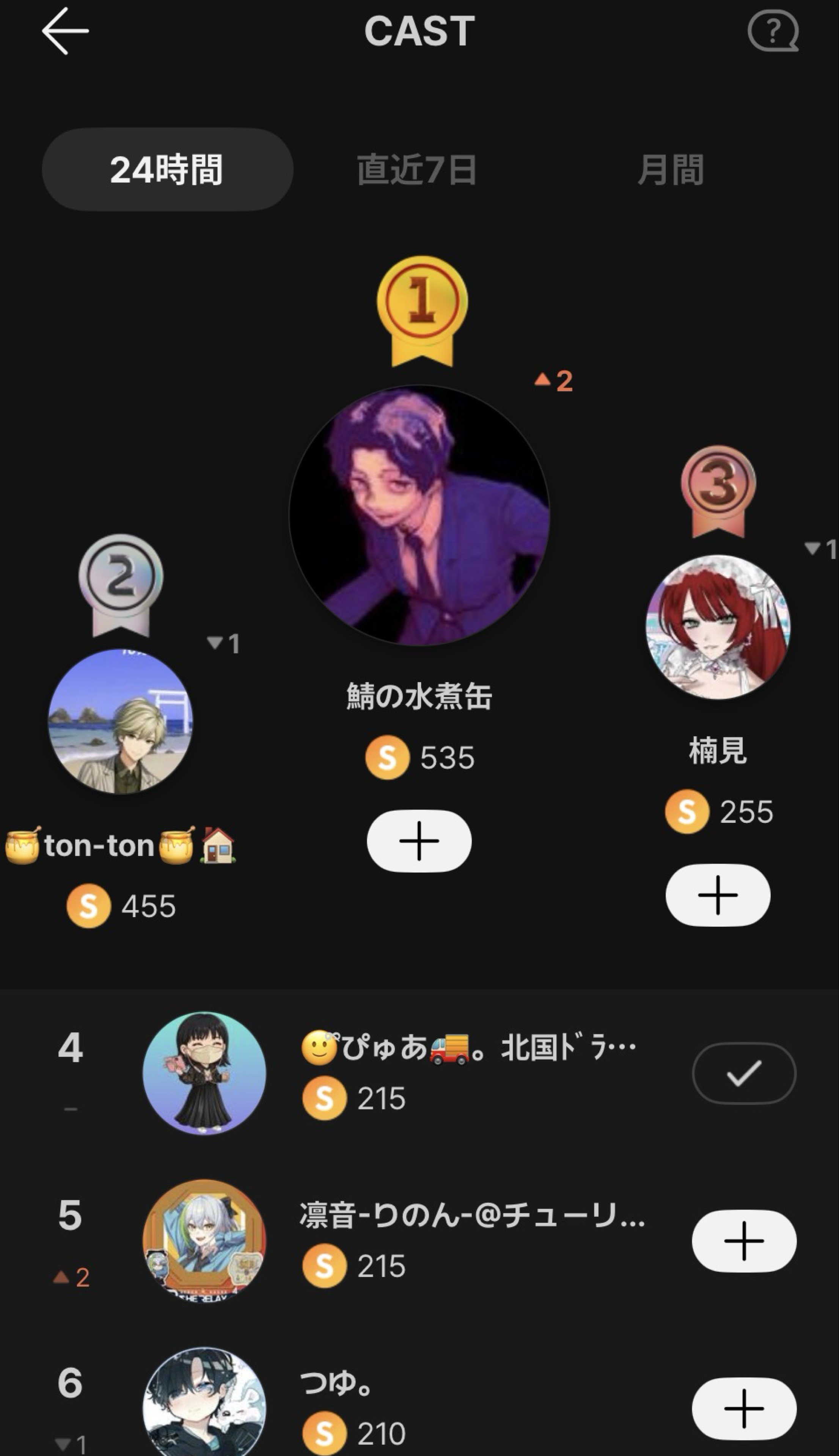Unfollow ぴゅあ via the checkmark button

744,1073
